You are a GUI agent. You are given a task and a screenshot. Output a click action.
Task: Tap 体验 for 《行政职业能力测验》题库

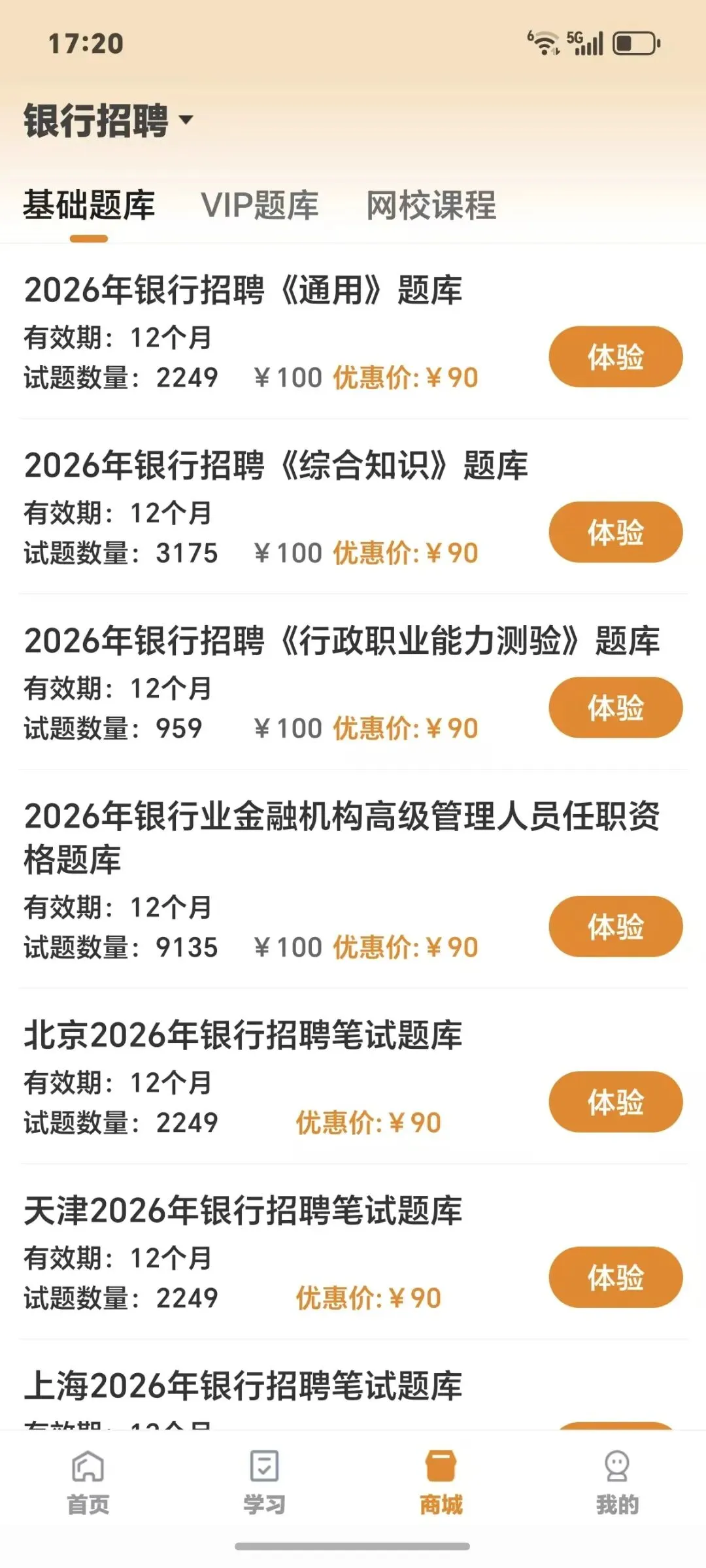pos(615,707)
